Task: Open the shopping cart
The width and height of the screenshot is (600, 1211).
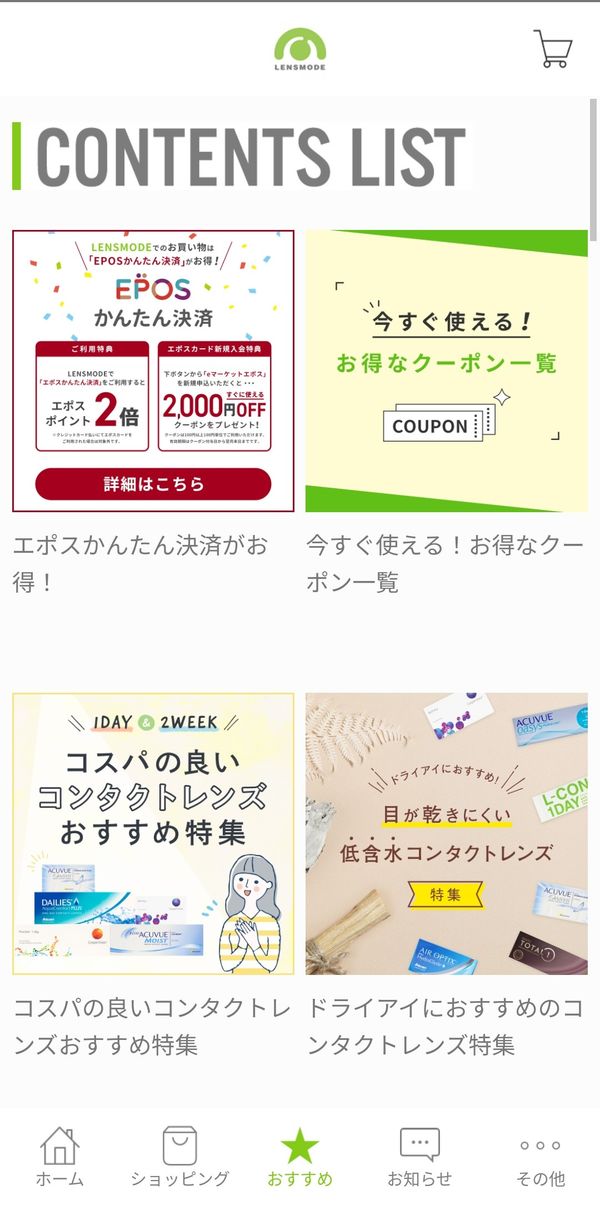Action: (x=553, y=48)
